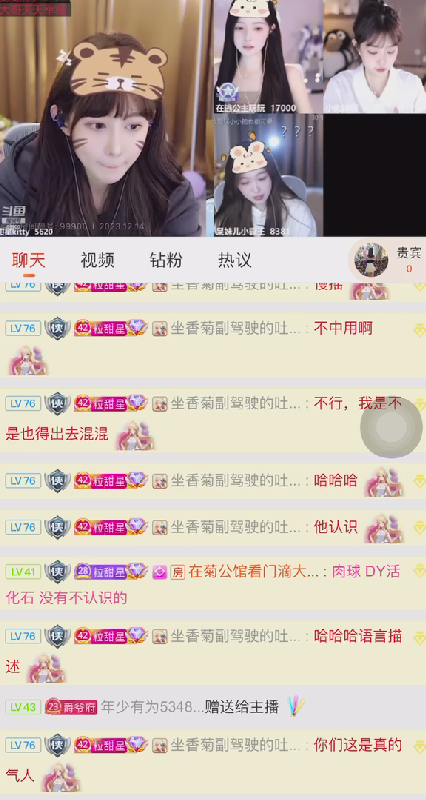This screenshot has height=800, width=426.
Task: Open the 贵宾 guest list avatar
Action: coord(371,260)
